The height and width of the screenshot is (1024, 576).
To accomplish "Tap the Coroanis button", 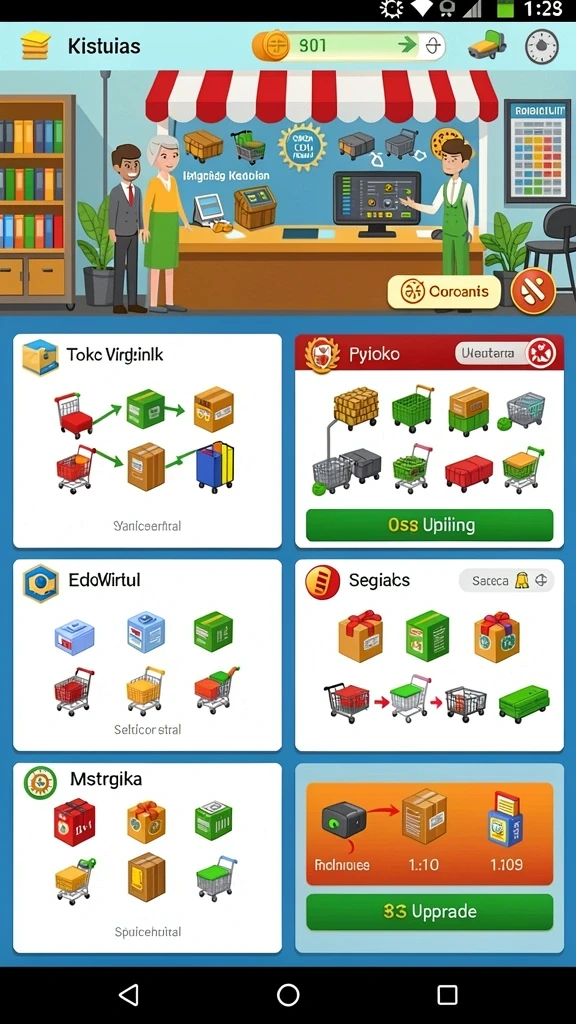I will [x=444, y=291].
